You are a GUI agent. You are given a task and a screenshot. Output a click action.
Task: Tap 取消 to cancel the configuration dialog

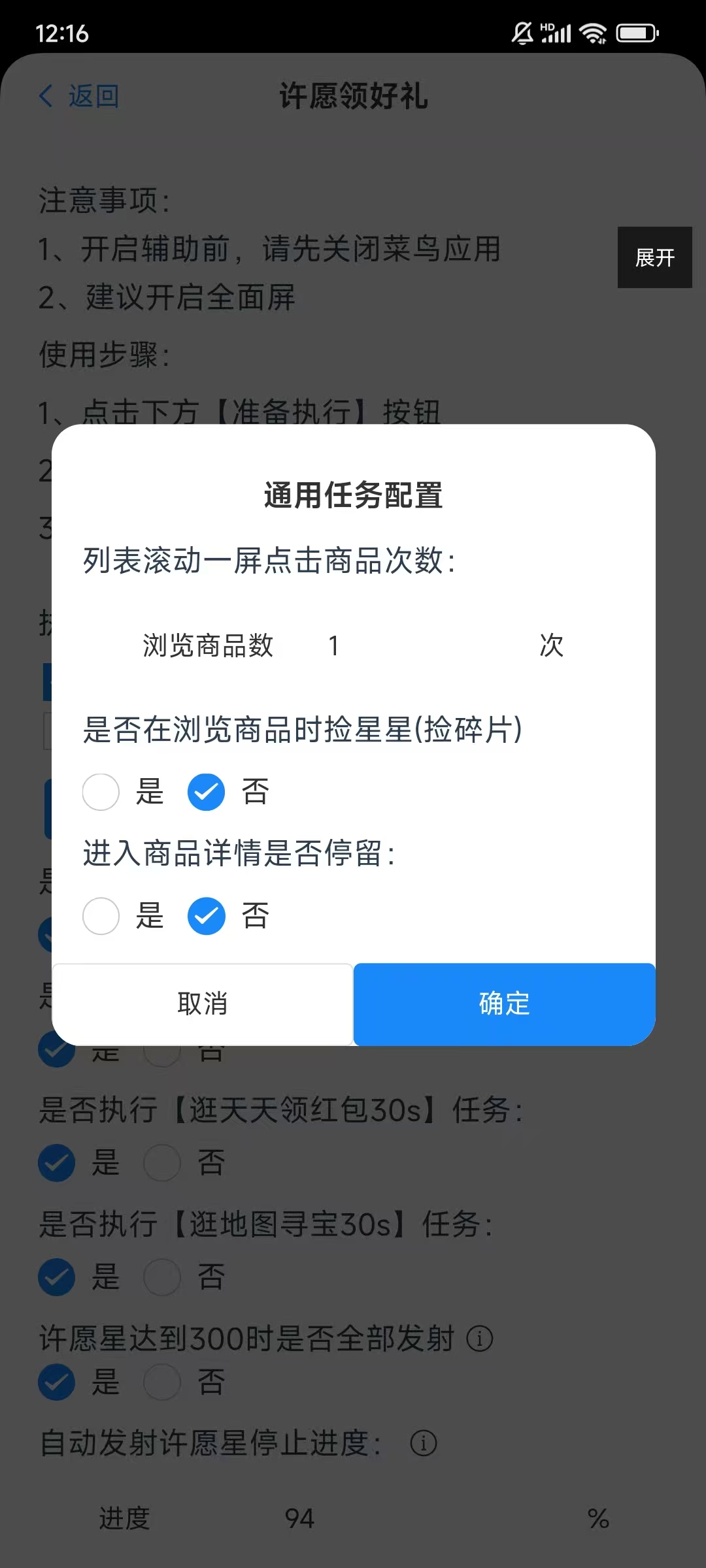point(203,1004)
